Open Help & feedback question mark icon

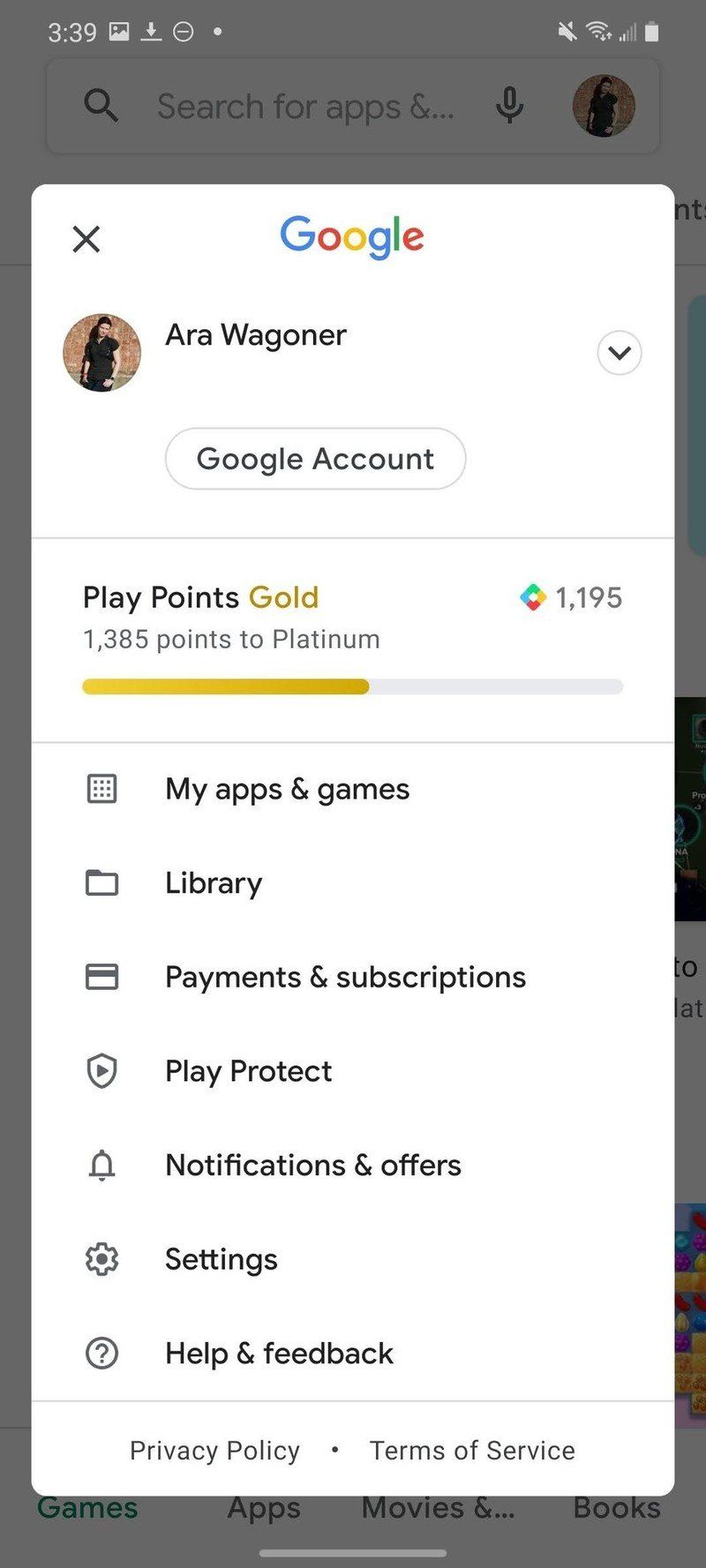click(x=101, y=1353)
